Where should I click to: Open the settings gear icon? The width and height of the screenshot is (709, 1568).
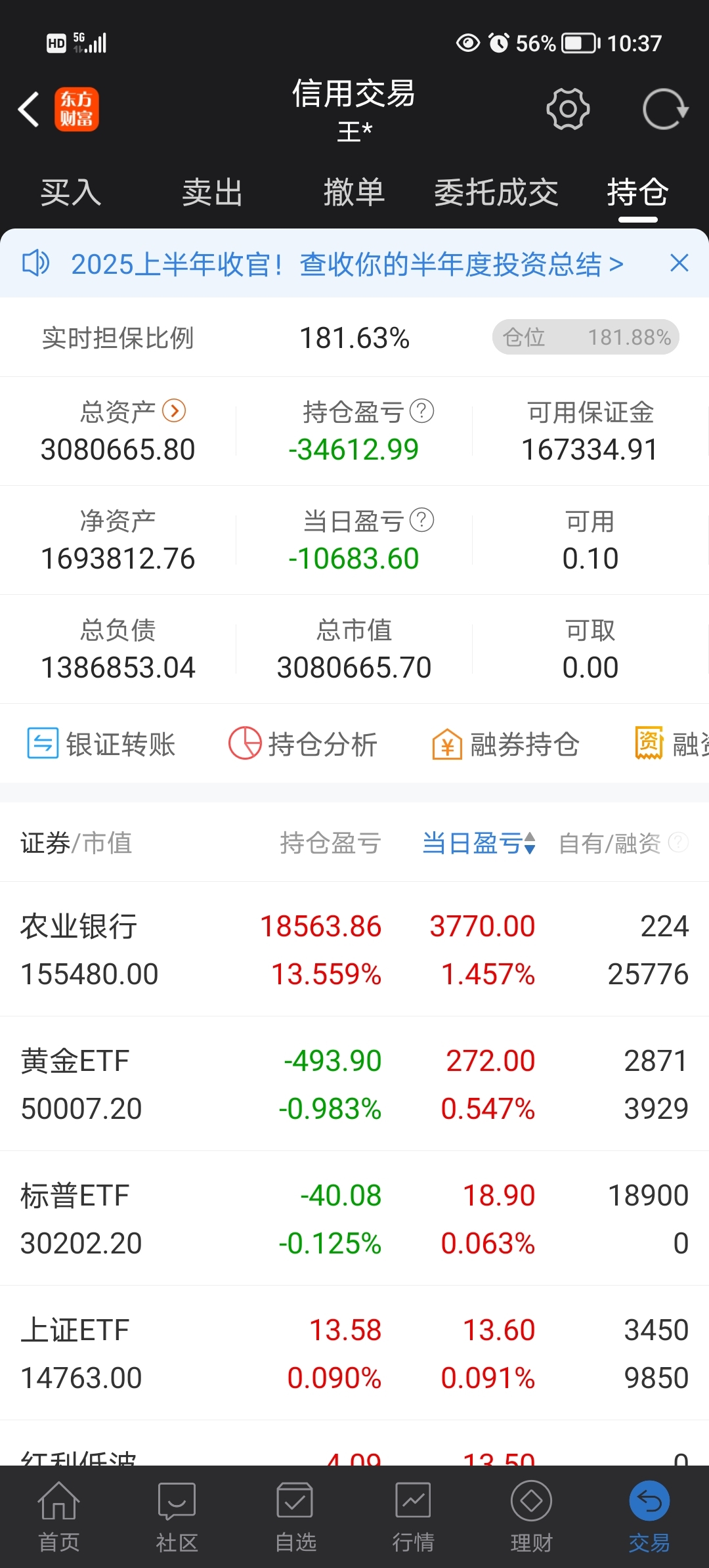click(x=568, y=109)
